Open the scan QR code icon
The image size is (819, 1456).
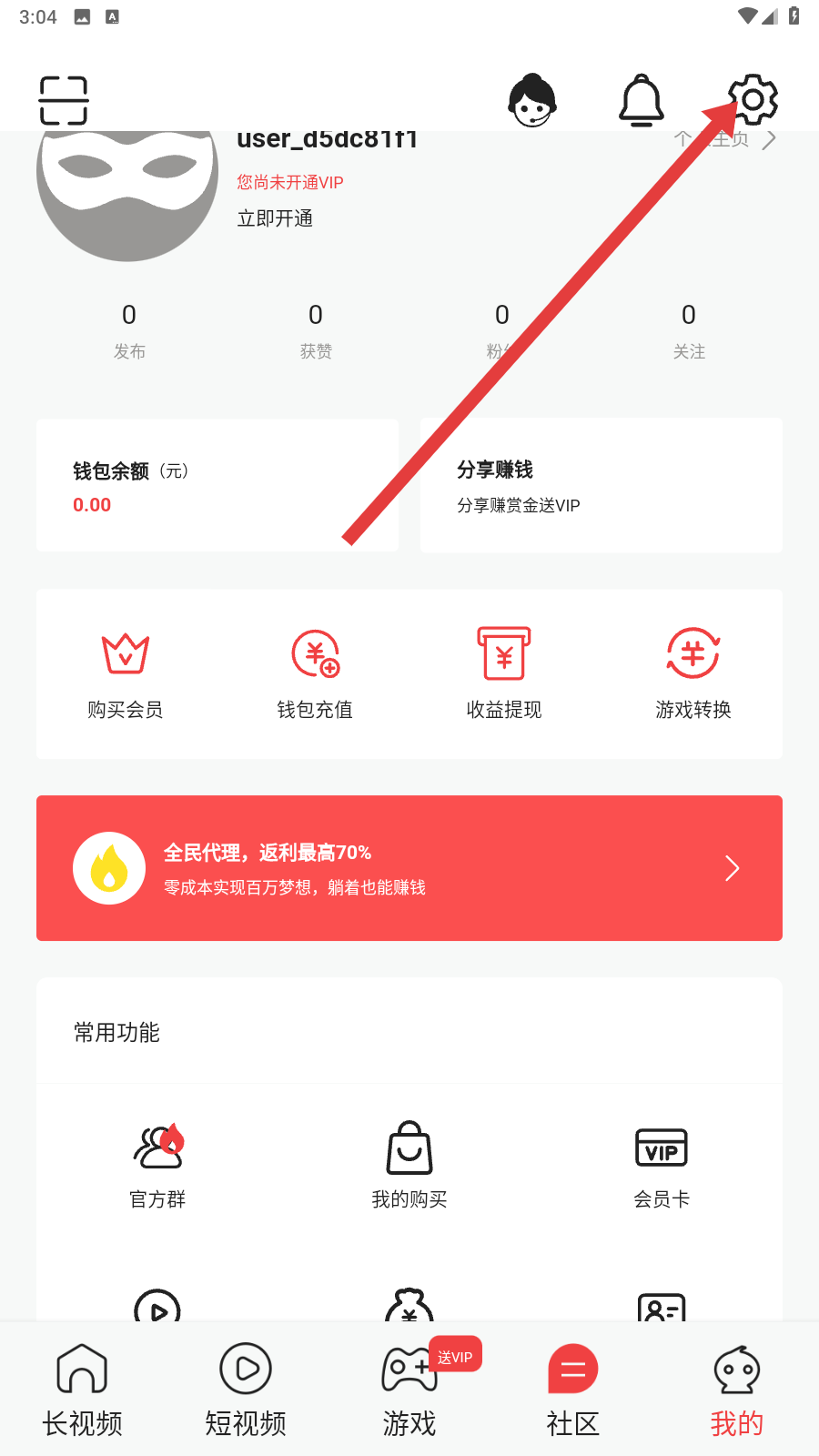click(64, 100)
